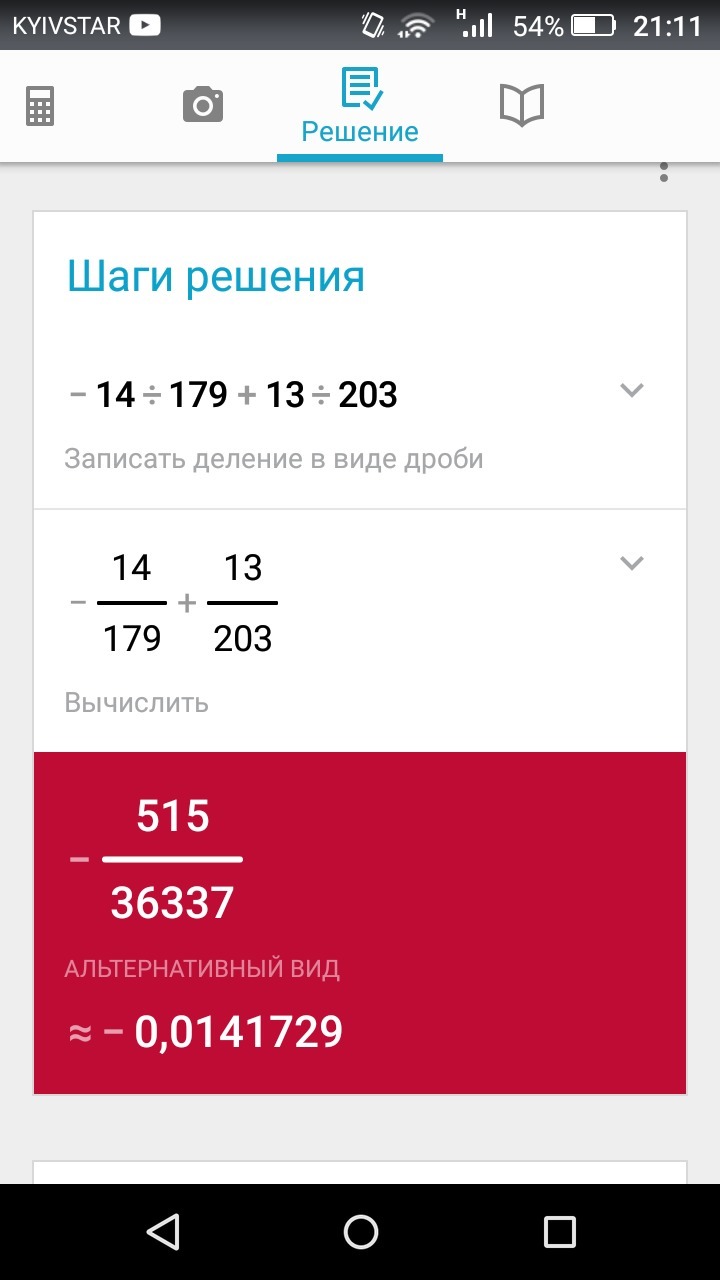Screen dimensions: 720x1280
Task: Expand the step with −14÷179+13÷203
Action: [x=631, y=391]
